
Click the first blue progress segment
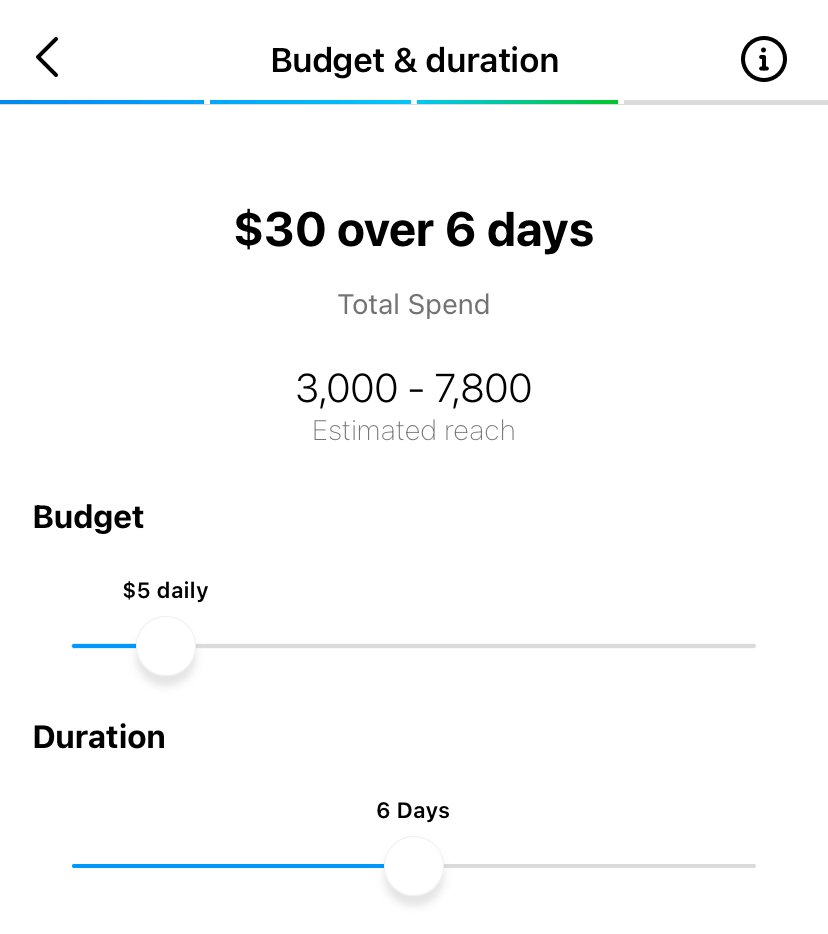pos(100,101)
